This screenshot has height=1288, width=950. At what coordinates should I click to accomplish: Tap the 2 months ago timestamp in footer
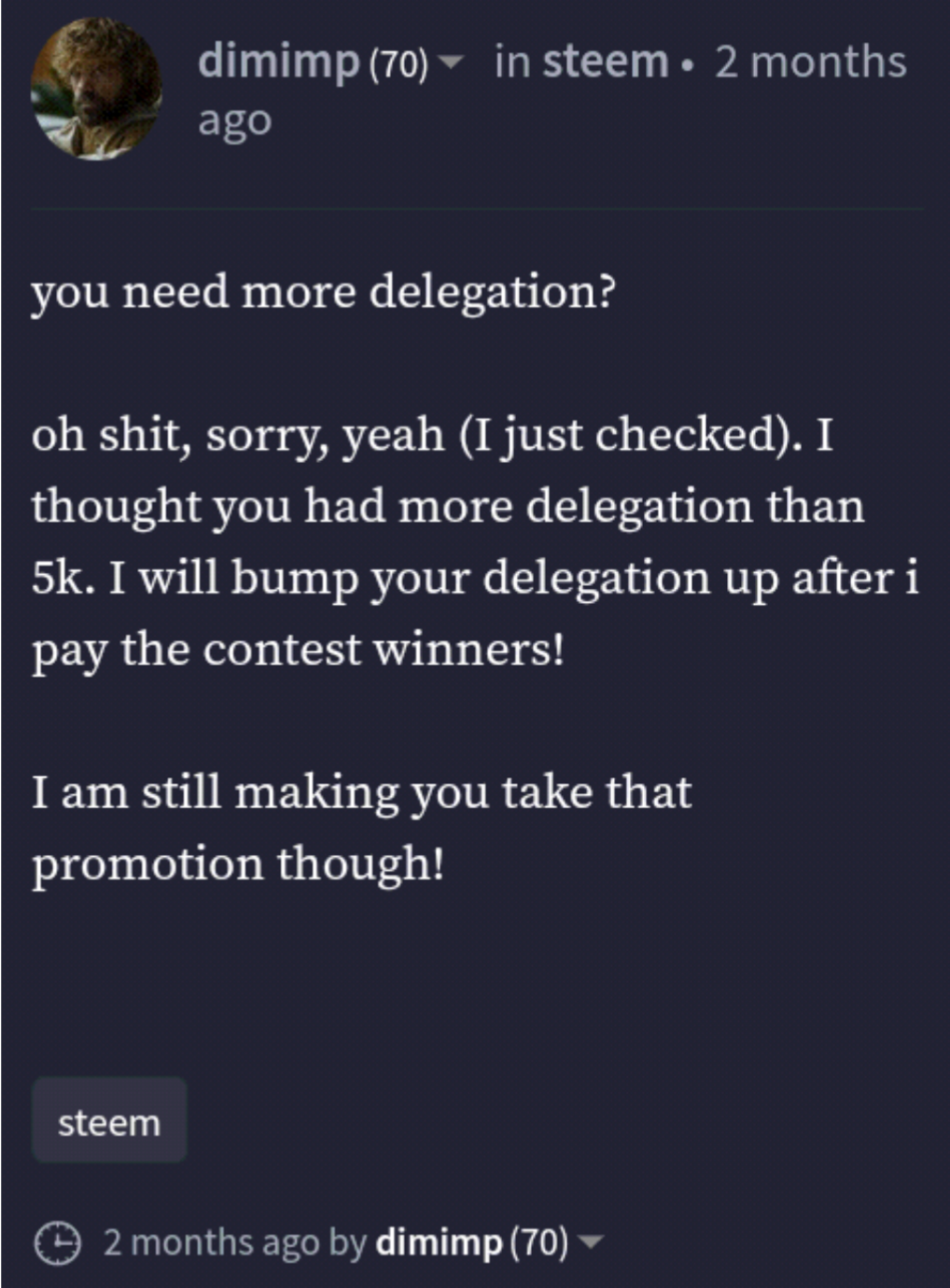click(212, 1243)
